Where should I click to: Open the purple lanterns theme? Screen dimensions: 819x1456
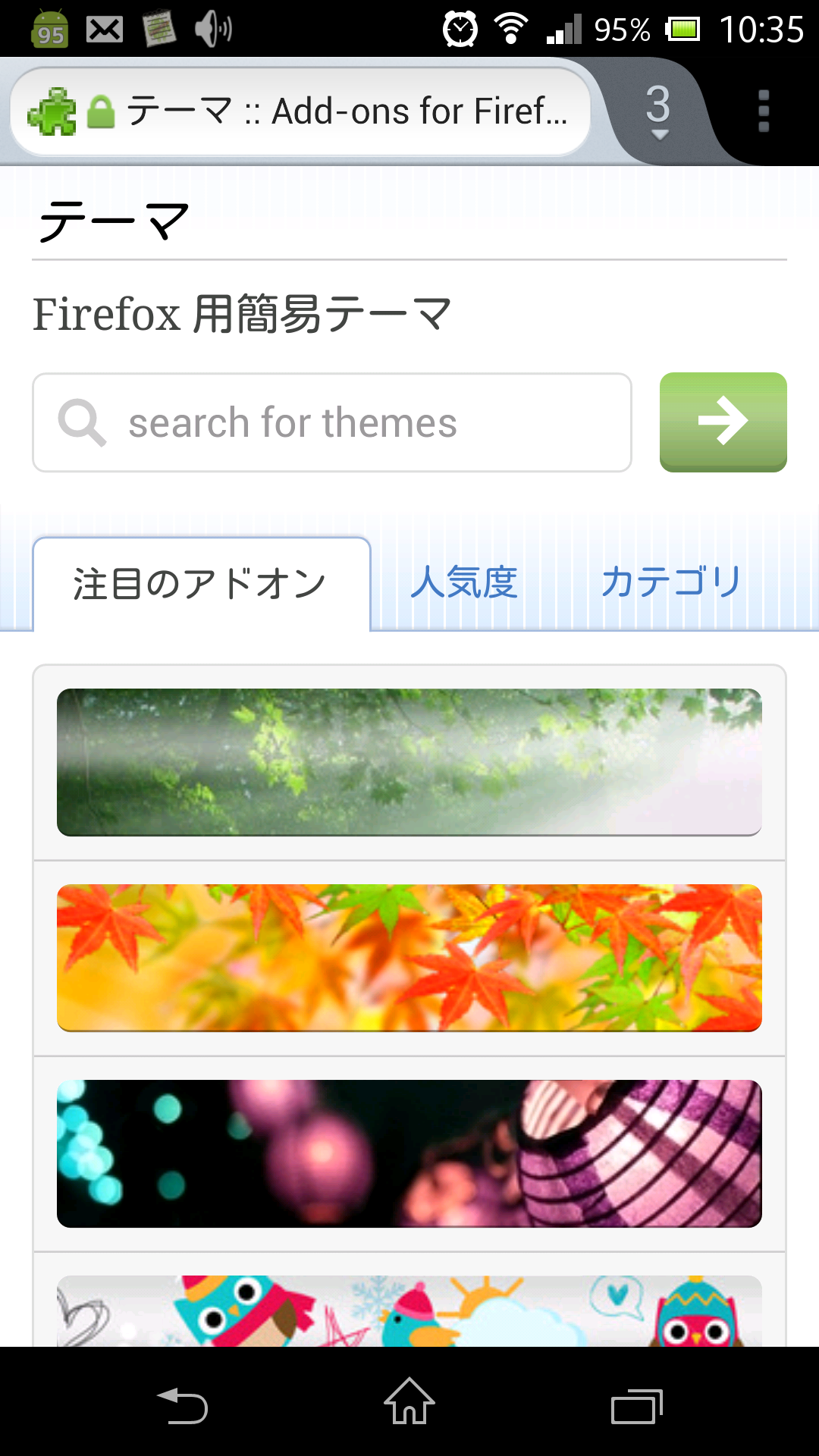(x=409, y=1153)
